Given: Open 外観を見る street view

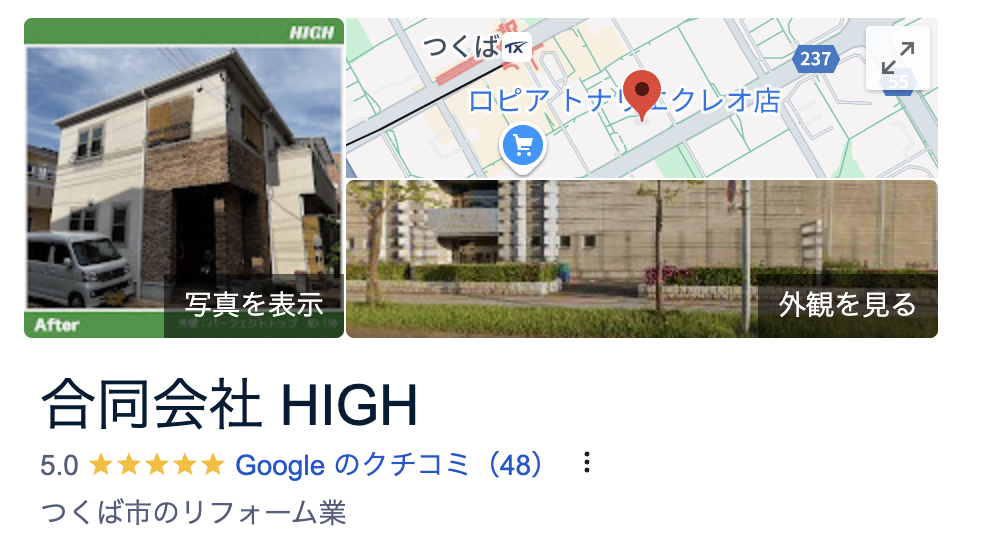Looking at the screenshot, I should pos(846,303).
